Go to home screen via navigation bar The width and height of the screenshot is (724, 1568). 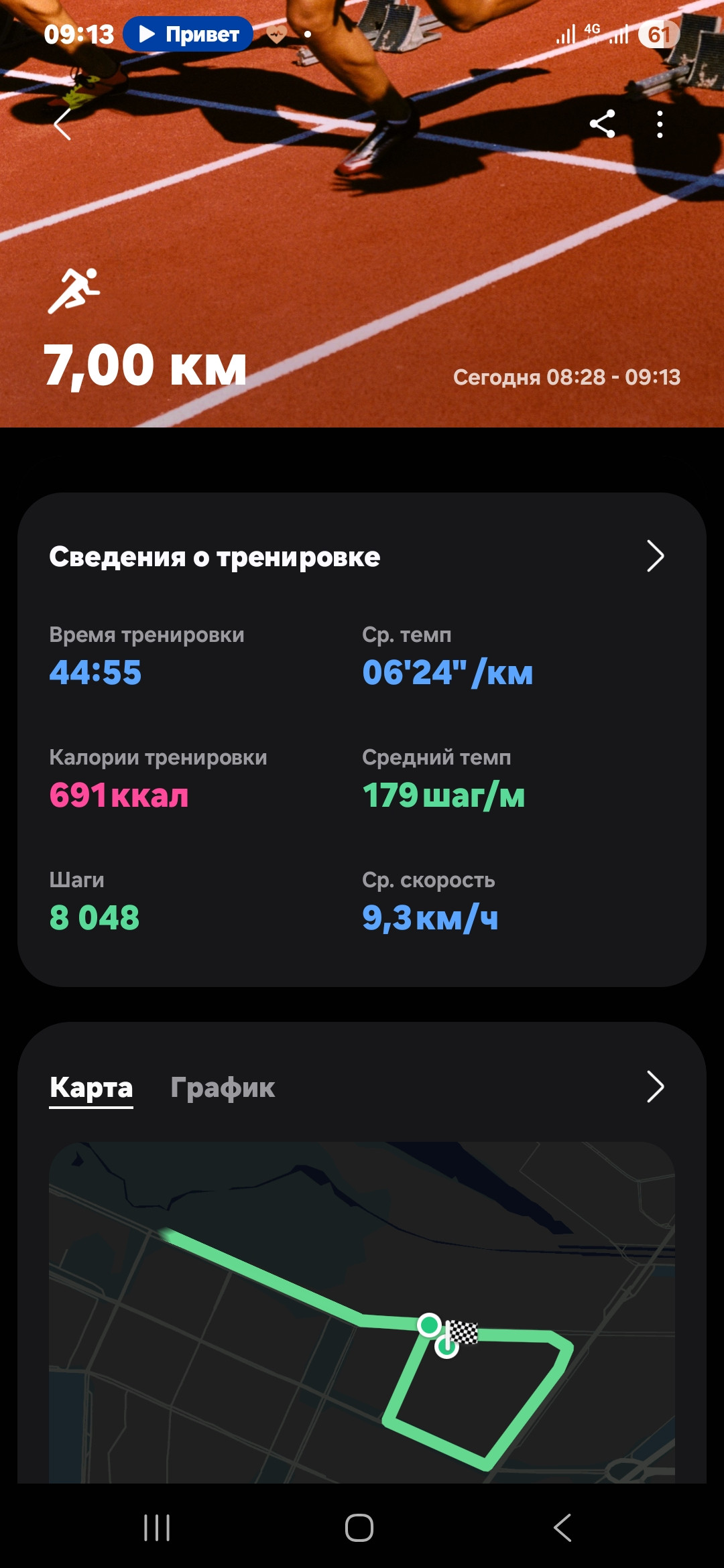[x=359, y=1528]
